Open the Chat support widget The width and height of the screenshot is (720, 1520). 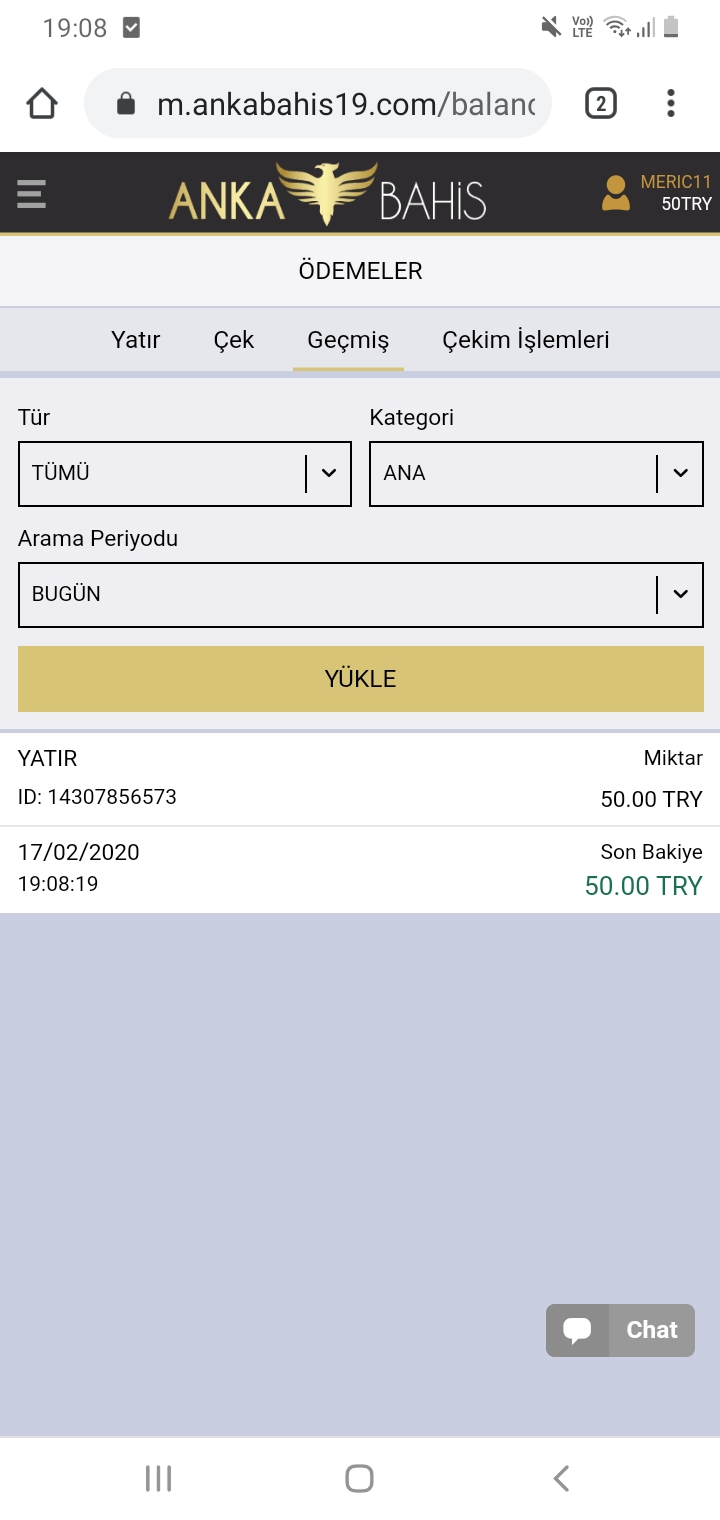pyautogui.click(x=620, y=1330)
